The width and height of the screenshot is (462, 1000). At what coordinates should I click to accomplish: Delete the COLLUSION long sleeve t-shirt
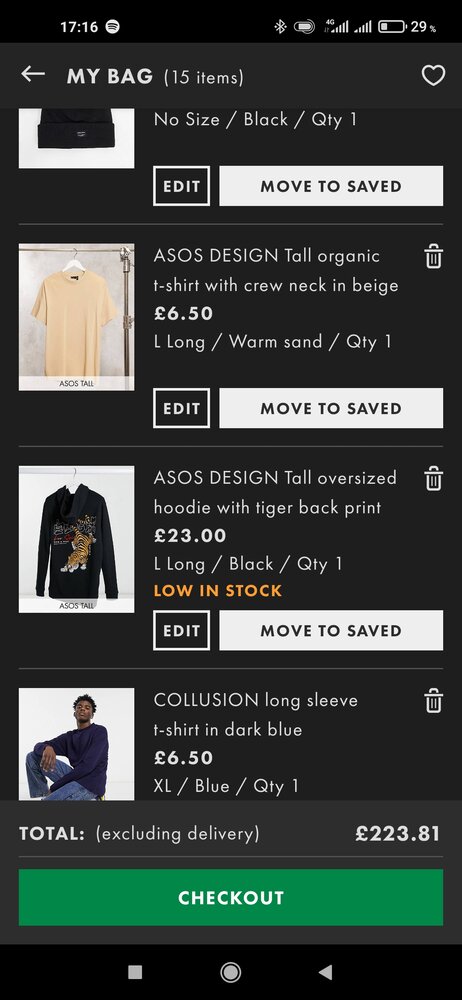click(433, 700)
